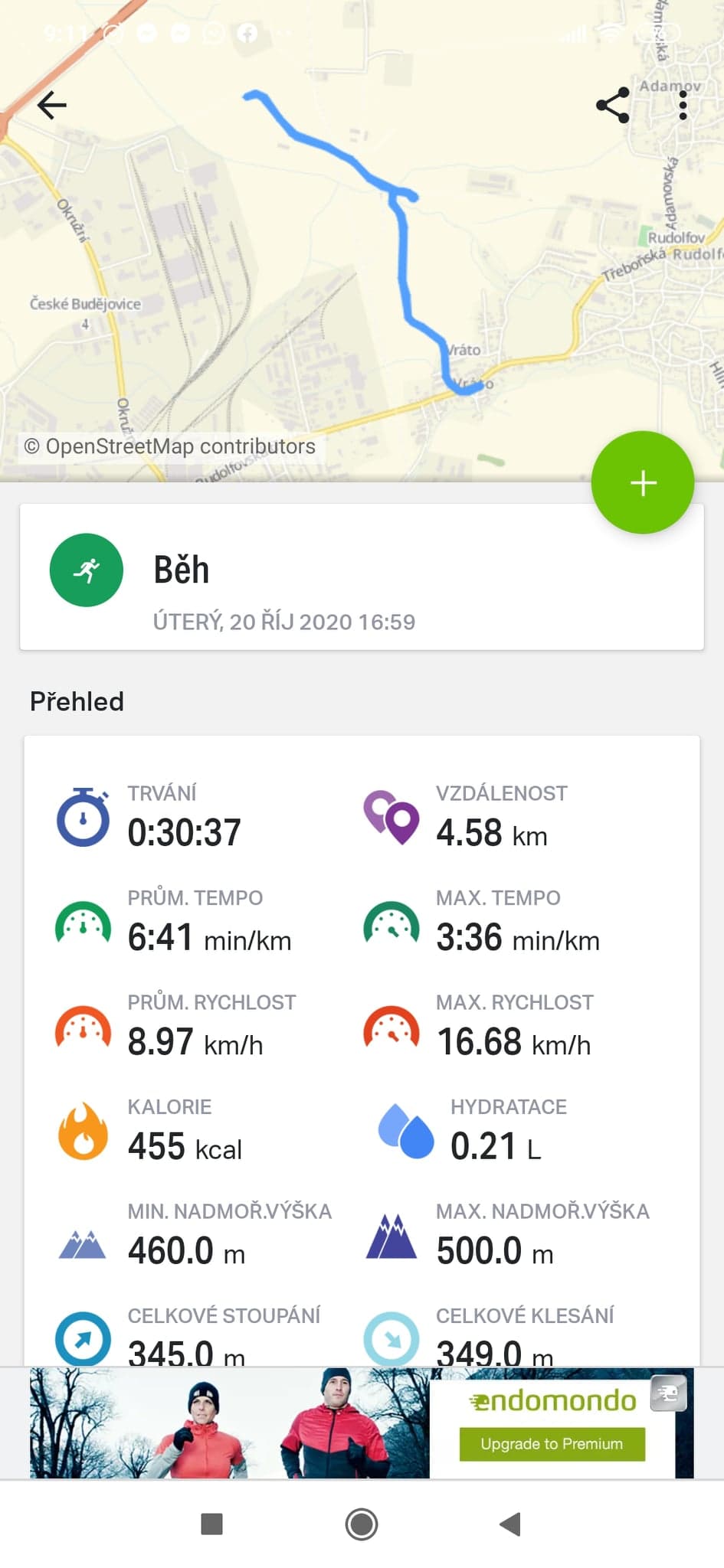Go back using the arrow icon
Screen dimensions: 724x1568
(52, 105)
